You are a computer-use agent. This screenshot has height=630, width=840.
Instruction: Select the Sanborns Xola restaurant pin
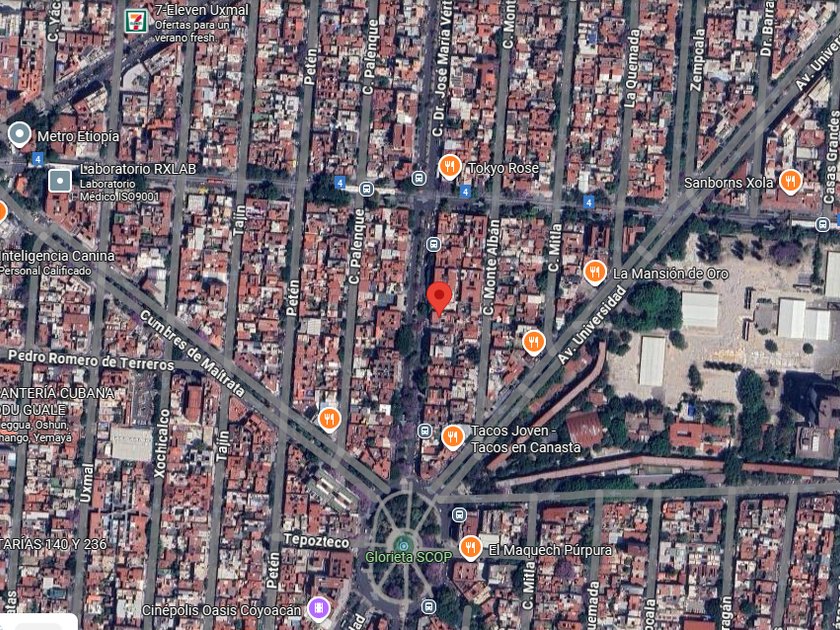(790, 182)
